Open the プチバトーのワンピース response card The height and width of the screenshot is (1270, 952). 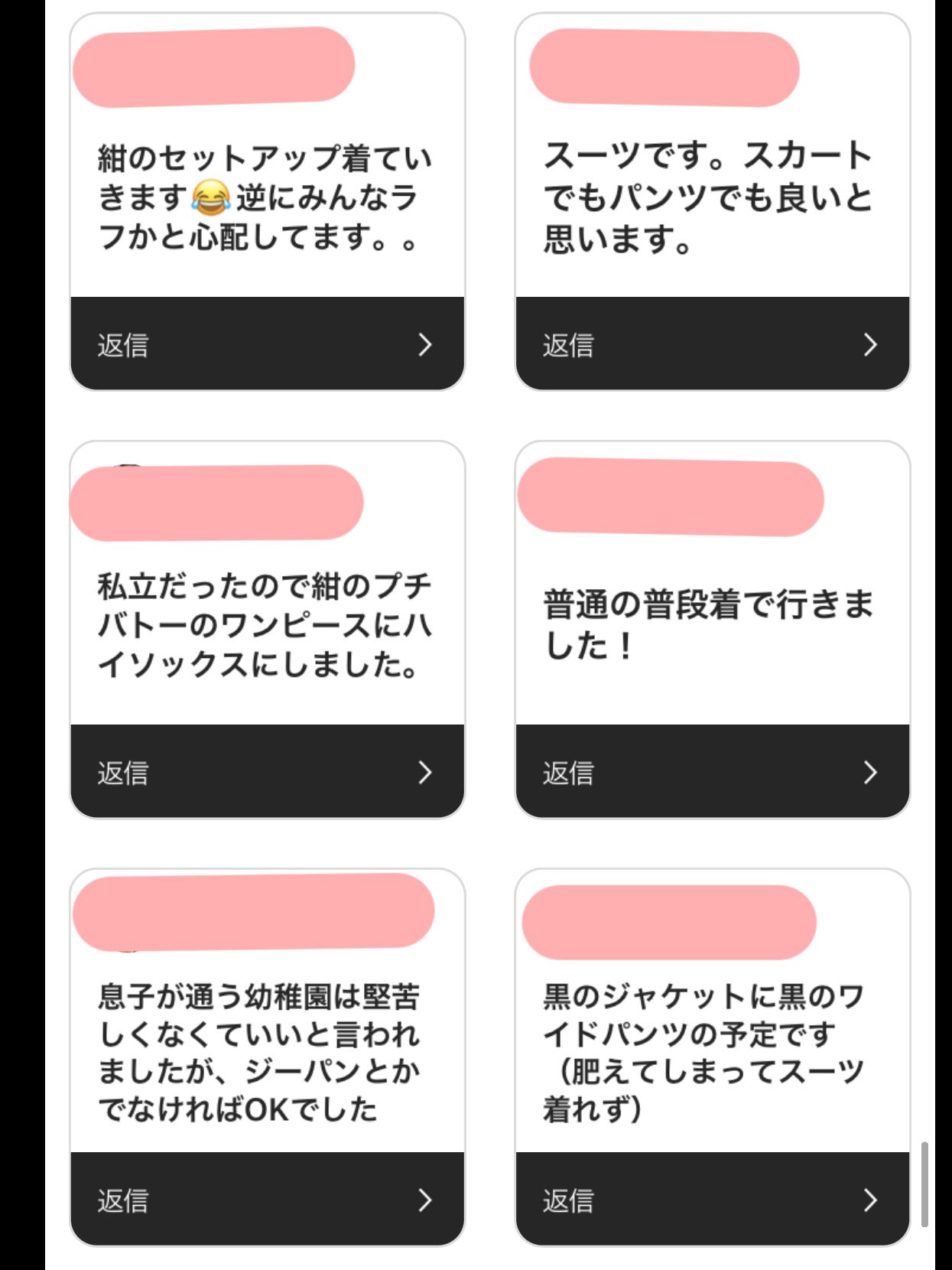pos(265,625)
